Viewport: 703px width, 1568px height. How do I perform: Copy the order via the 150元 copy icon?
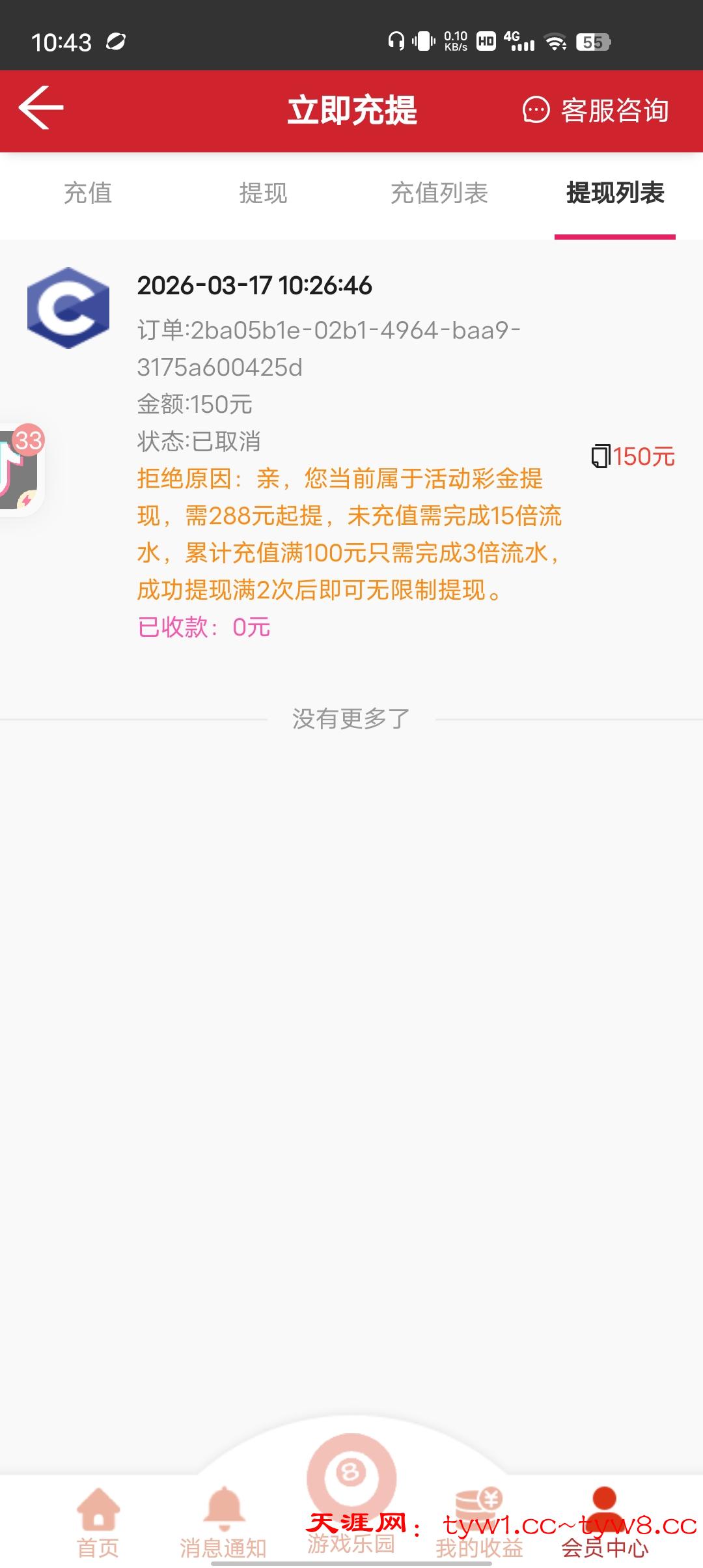coord(600,456)
